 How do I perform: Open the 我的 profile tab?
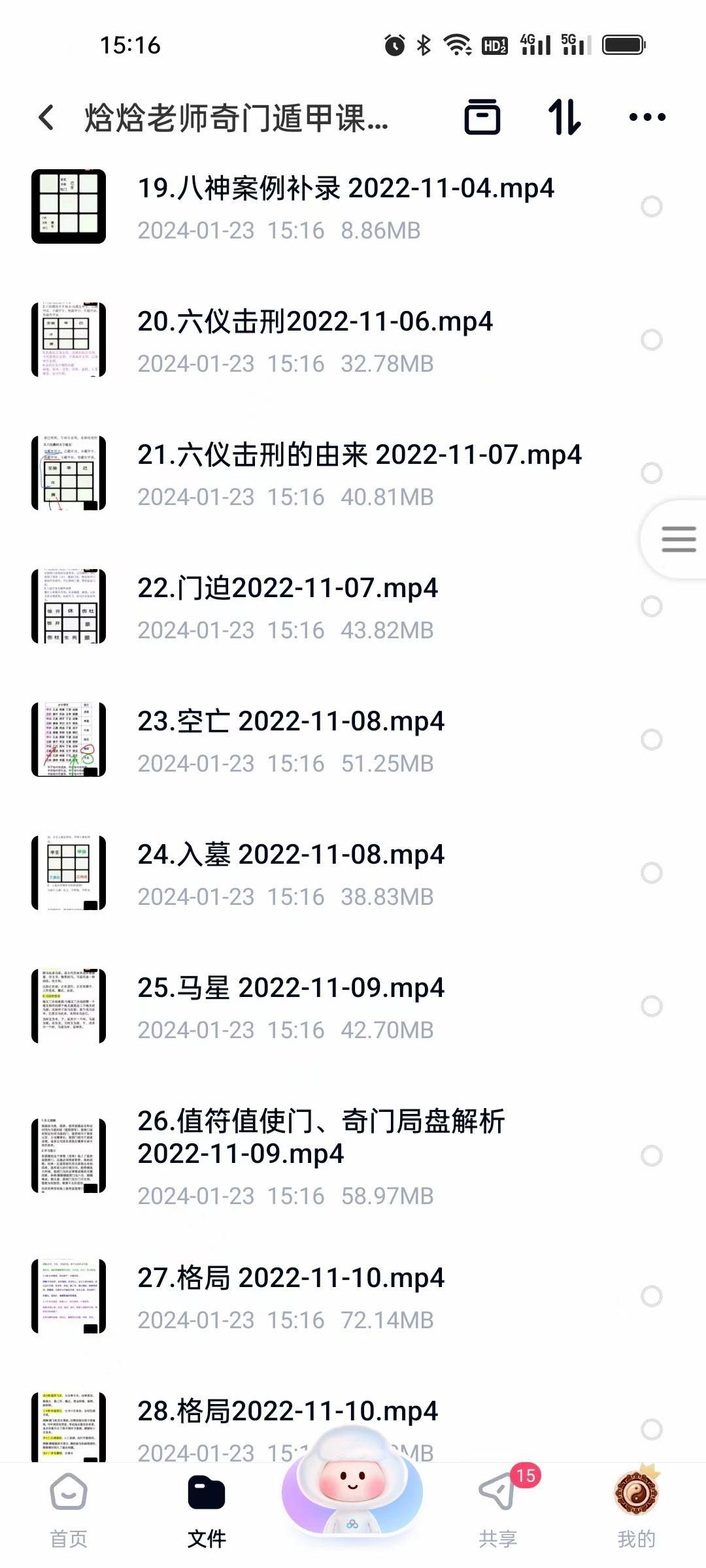pyautogui.click(x=636, y=1509)
